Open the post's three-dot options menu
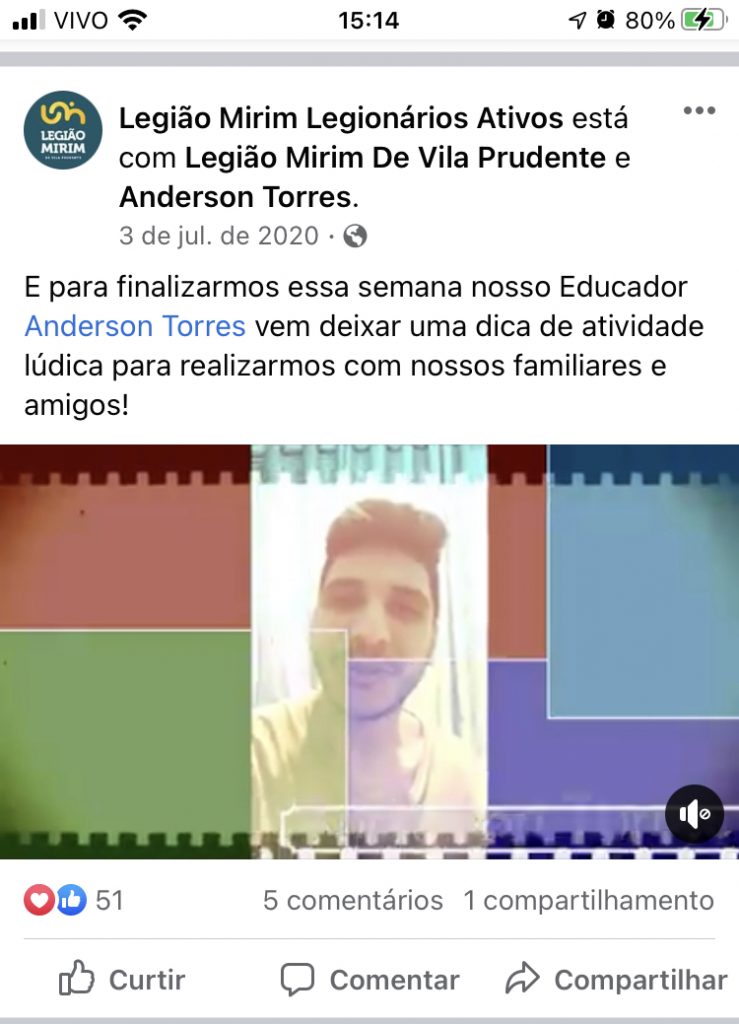The width and height of the screenshot is (739, 1024). (699, 111)
